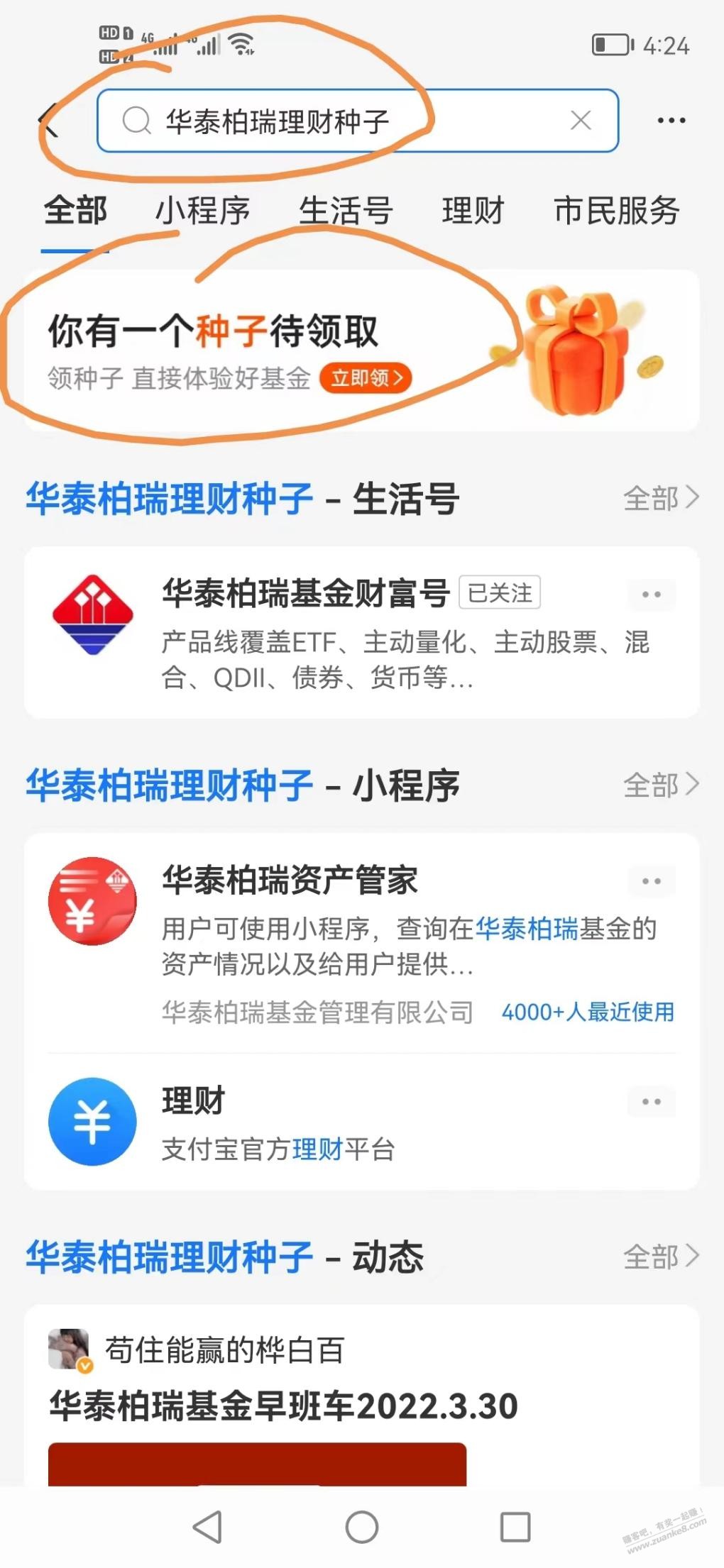Open the 市民服务 tab

coord(616,211)
